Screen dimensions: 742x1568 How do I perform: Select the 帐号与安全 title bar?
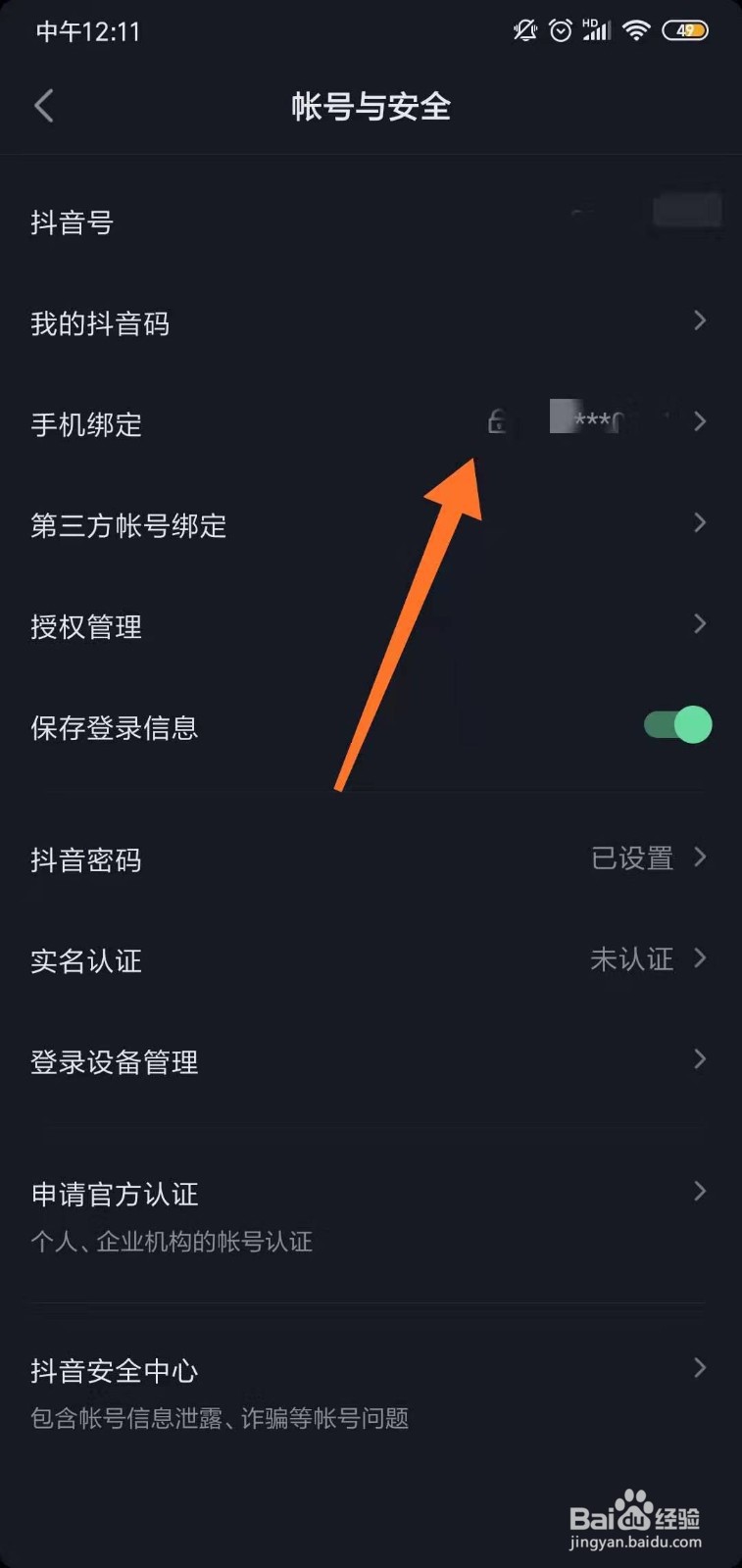point(371,106)
